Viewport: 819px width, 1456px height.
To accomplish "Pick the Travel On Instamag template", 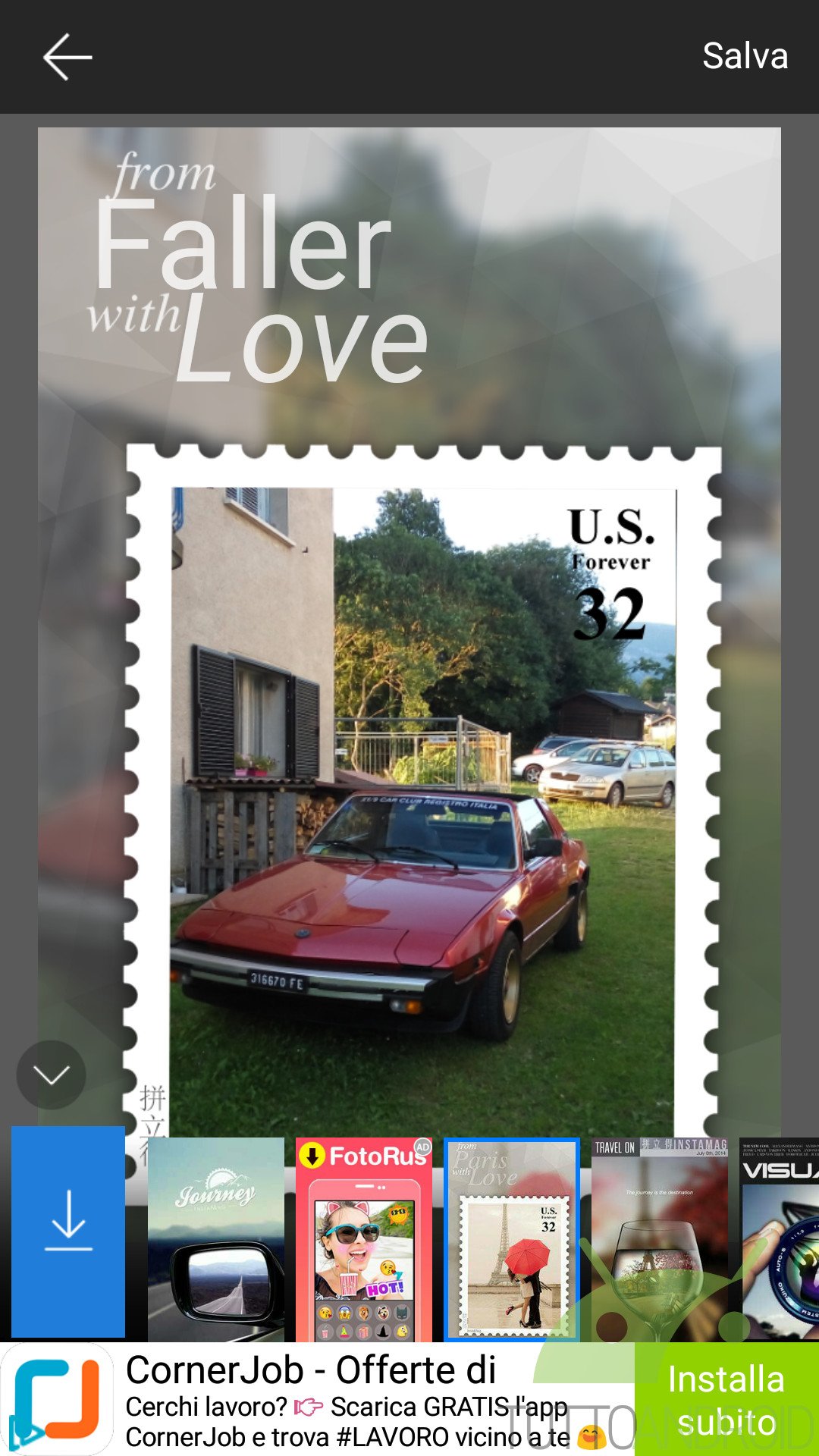I will [660, 1240].
